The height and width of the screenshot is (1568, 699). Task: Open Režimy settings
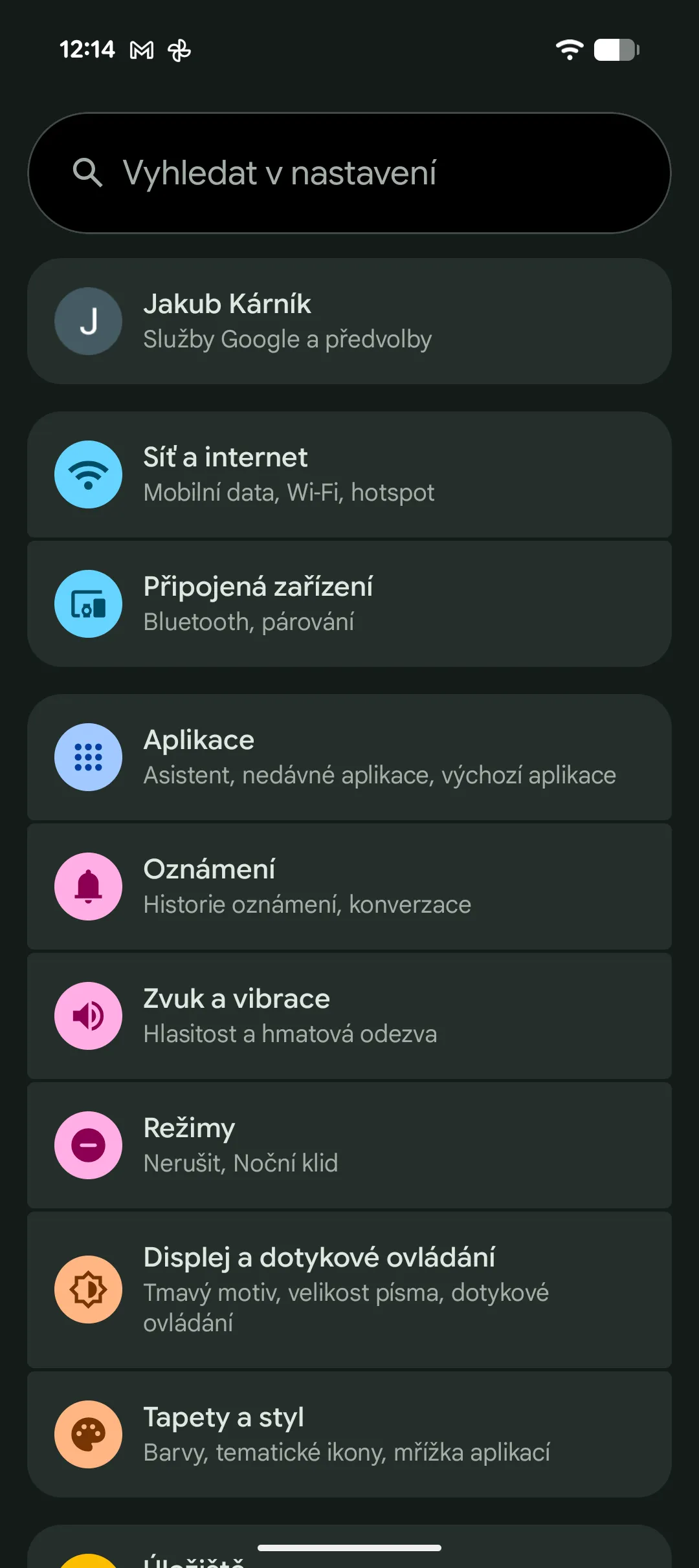pos(349,1145)
